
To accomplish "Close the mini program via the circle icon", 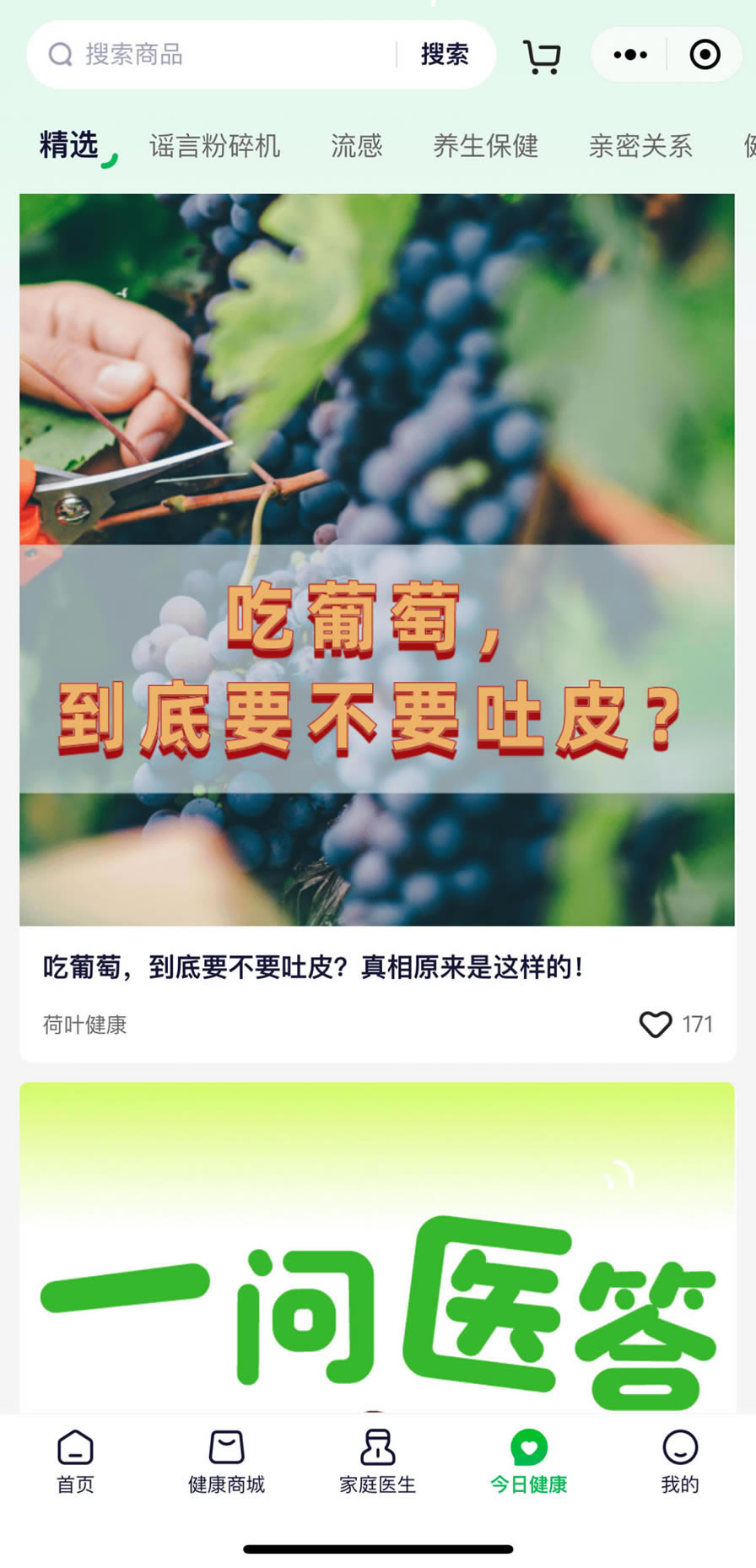I will pos(705,55).
